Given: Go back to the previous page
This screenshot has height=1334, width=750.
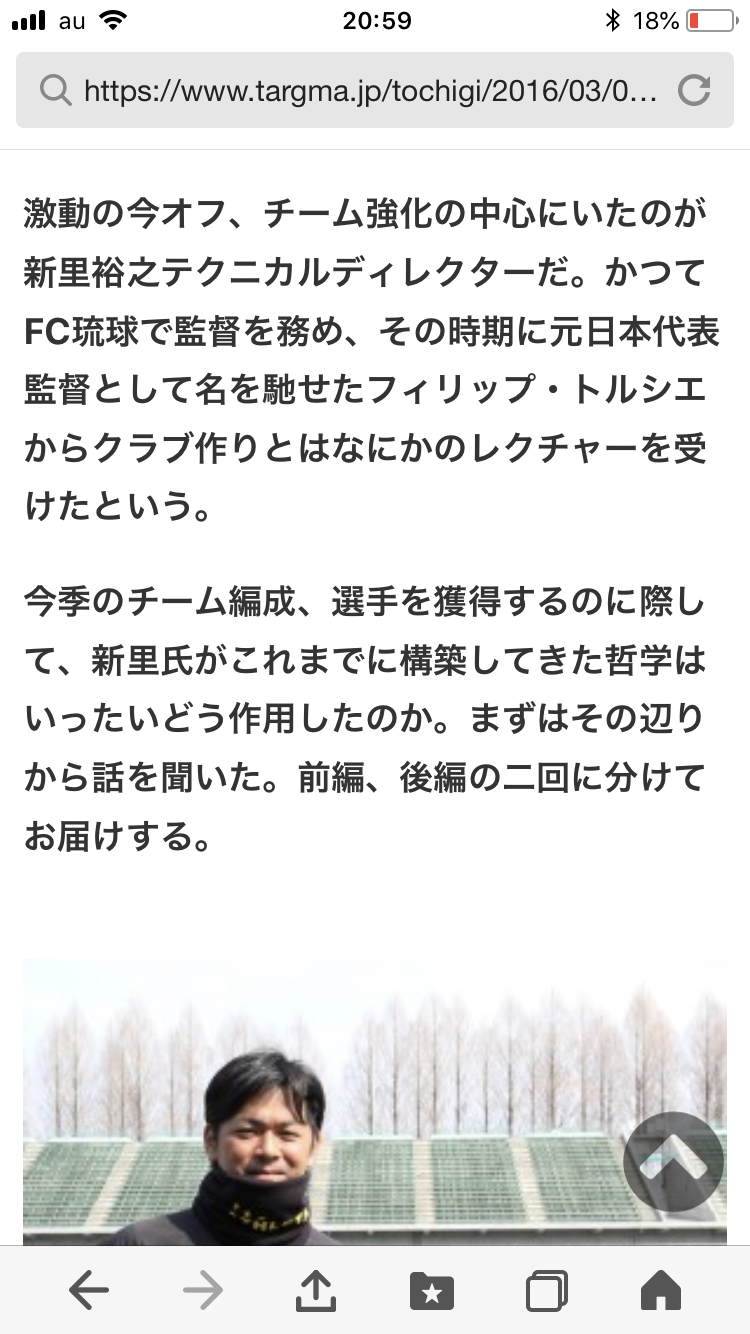Looking at the screenshot, I should point(89,1291).
